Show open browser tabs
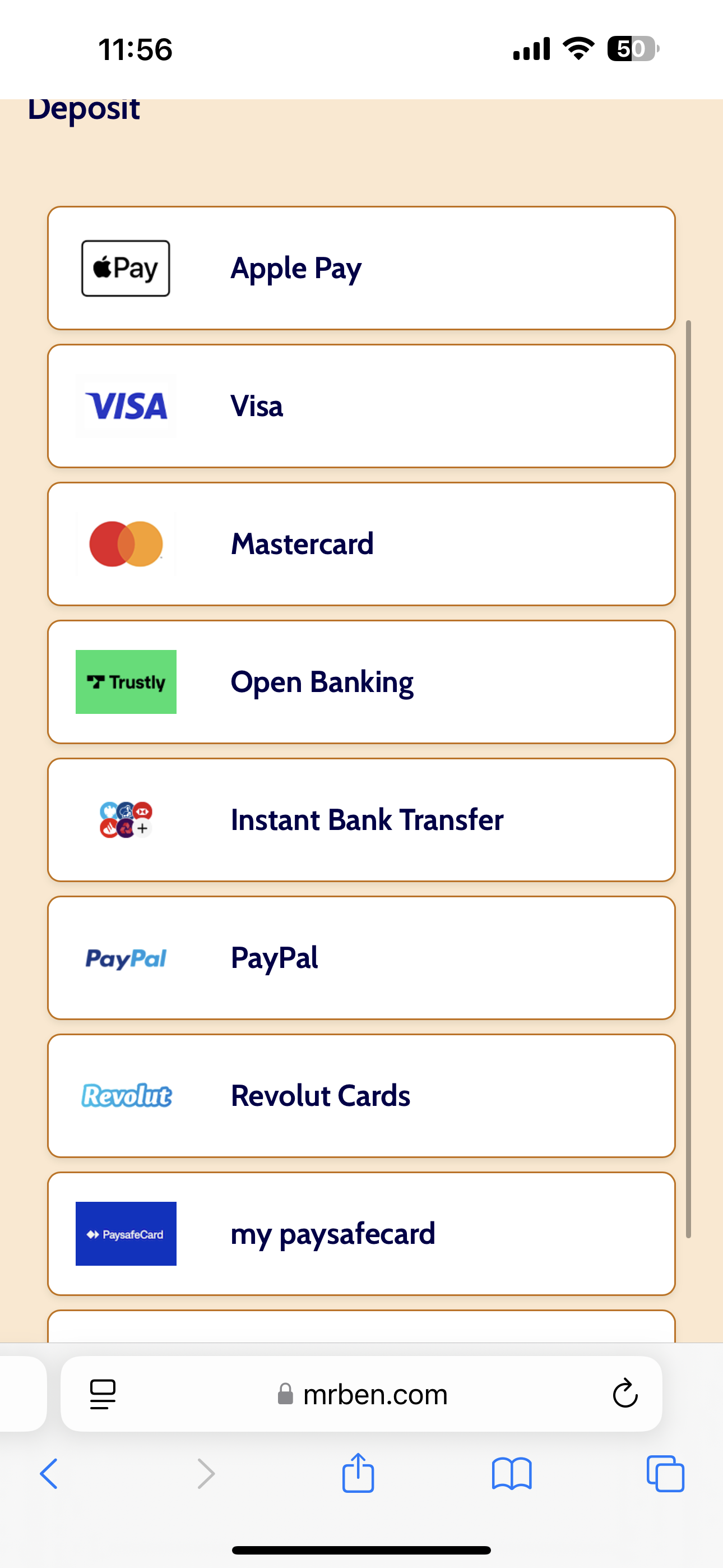Screen dimensions: 723x1568 (x=665, y=1473)
